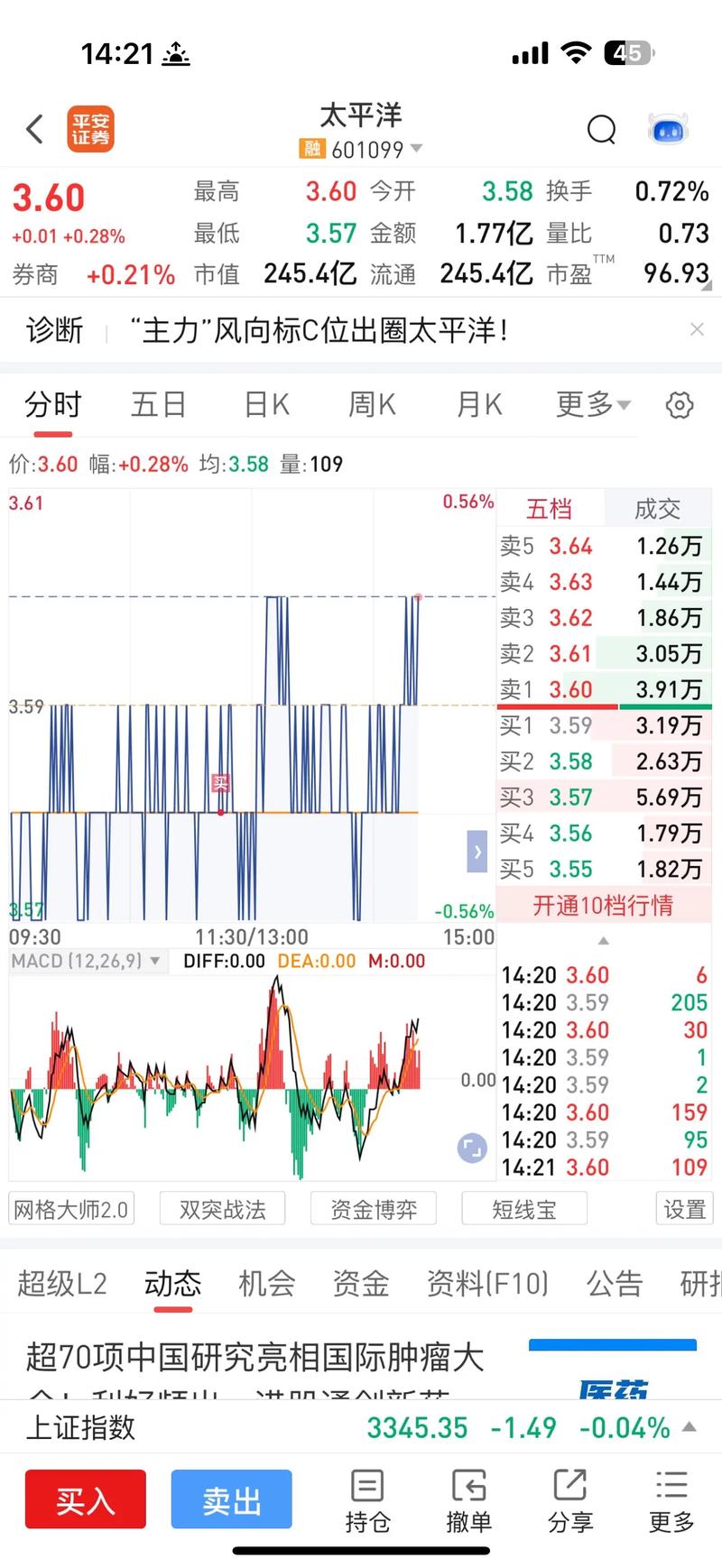This screenshot has height=1568, width=722.
Task: Open the search magnifier icon
Action: [x=601, y=129]
